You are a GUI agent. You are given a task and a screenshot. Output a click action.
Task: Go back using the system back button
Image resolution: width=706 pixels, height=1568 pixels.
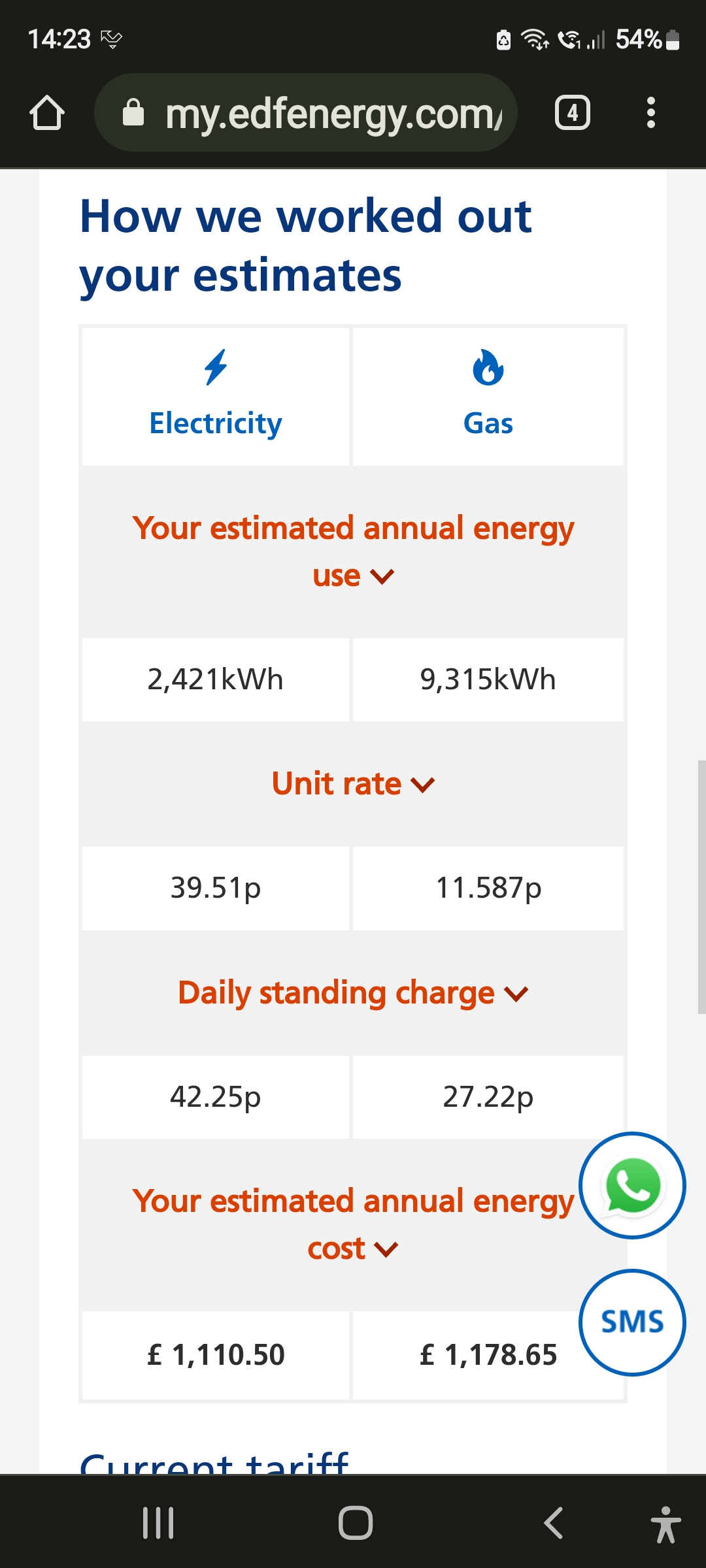pos(553,1523)
